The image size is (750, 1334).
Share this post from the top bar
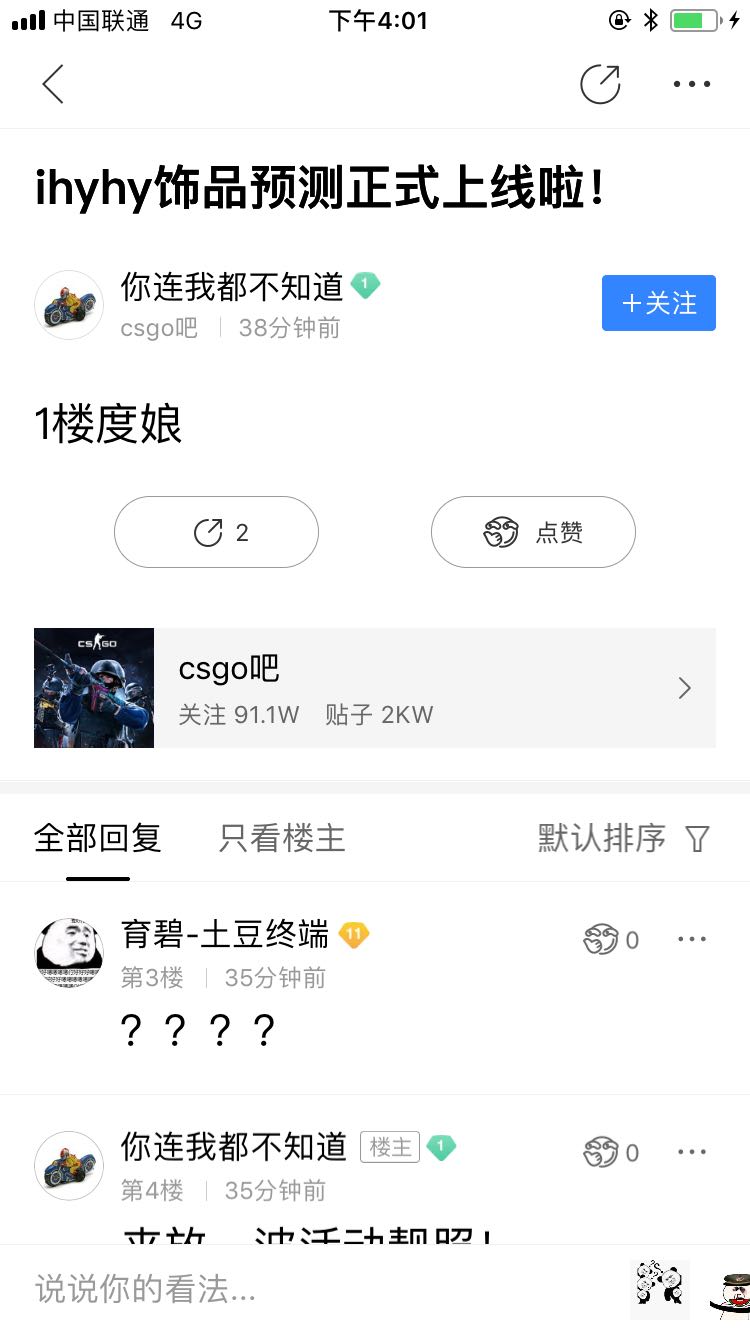(600, 84)
